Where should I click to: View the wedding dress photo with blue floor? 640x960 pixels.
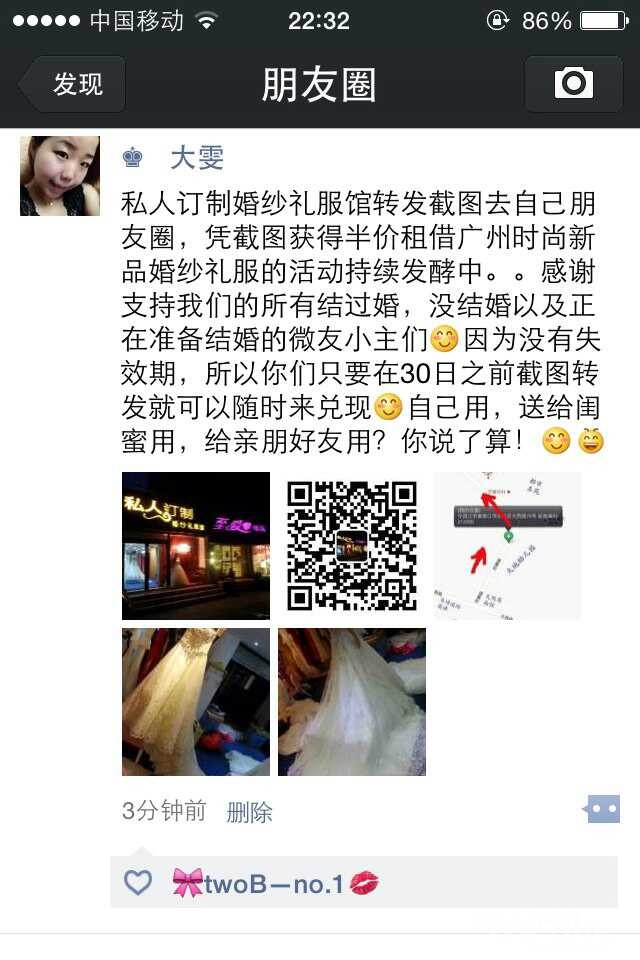(196, 702)
